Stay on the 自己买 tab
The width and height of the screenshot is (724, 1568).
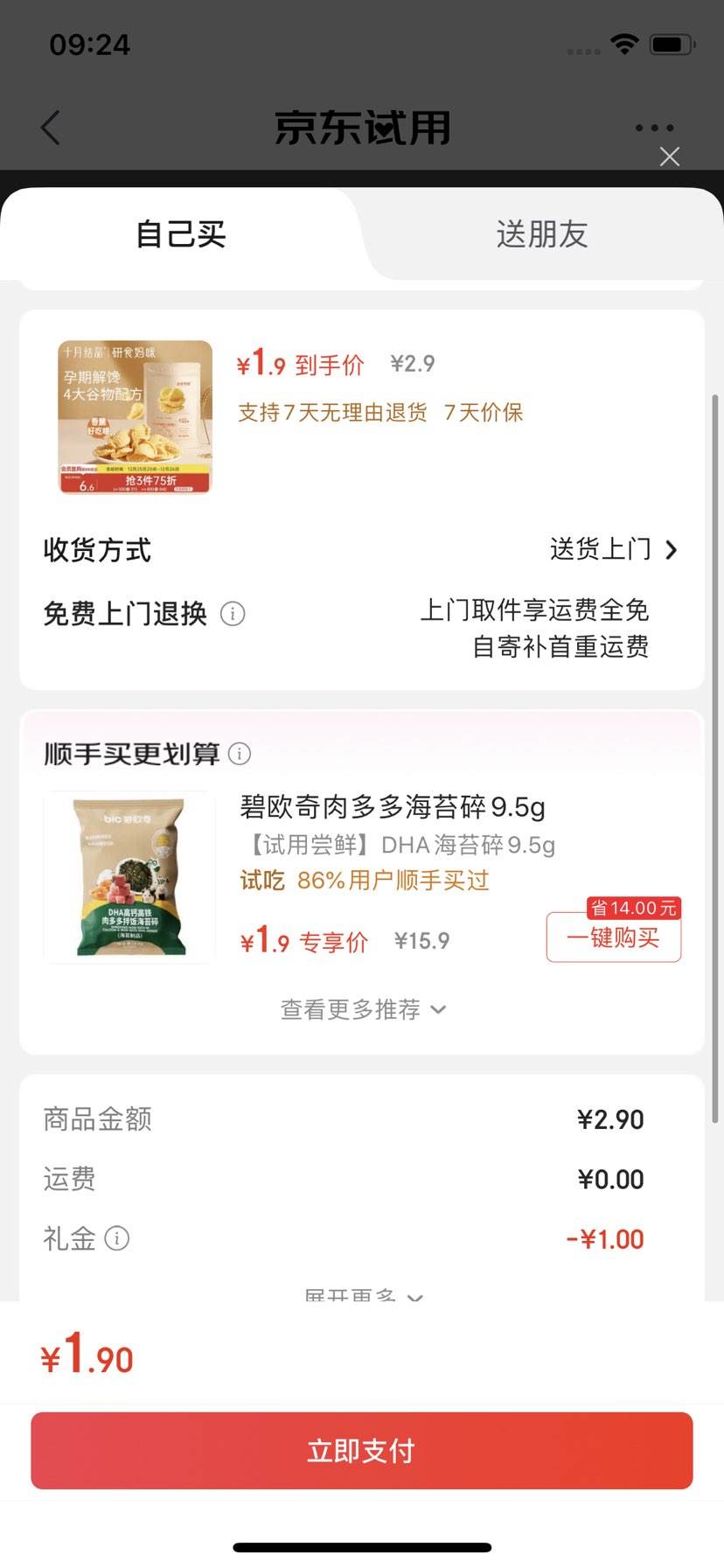(x=181, y=233)
